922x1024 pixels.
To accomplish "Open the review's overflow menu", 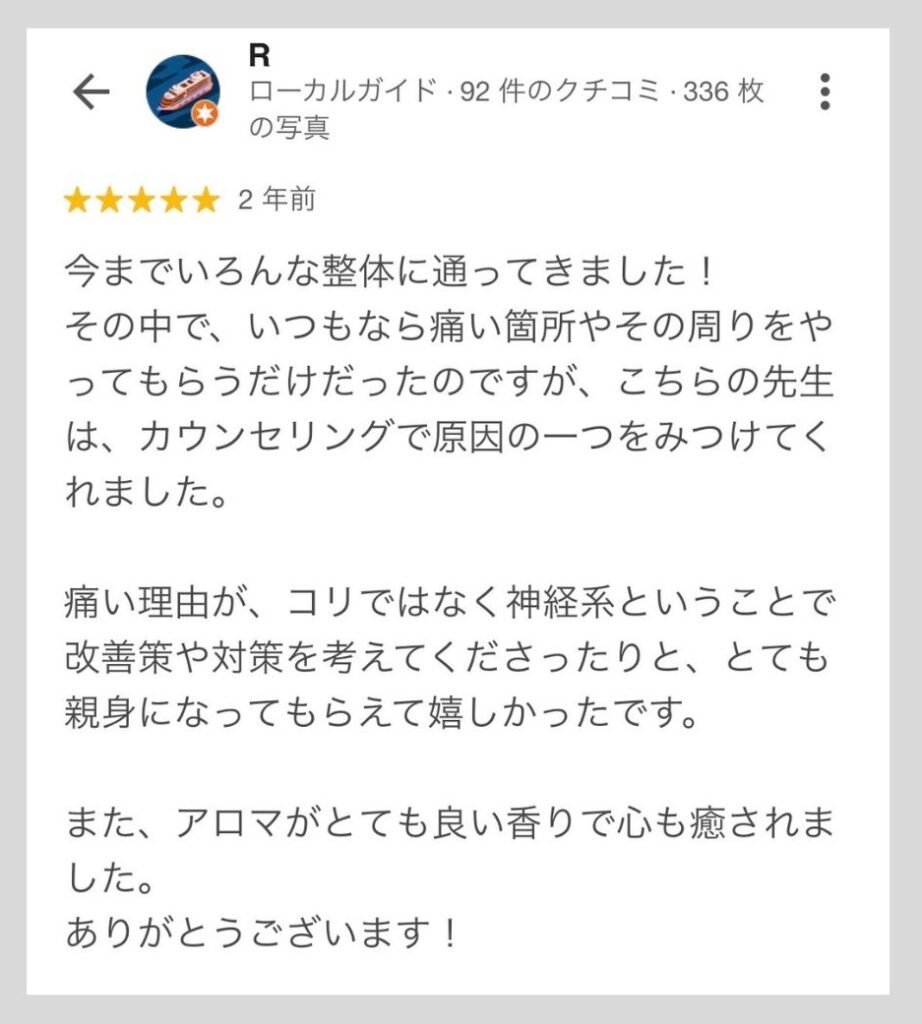I will pyautogui.click(x=824, y=92).
